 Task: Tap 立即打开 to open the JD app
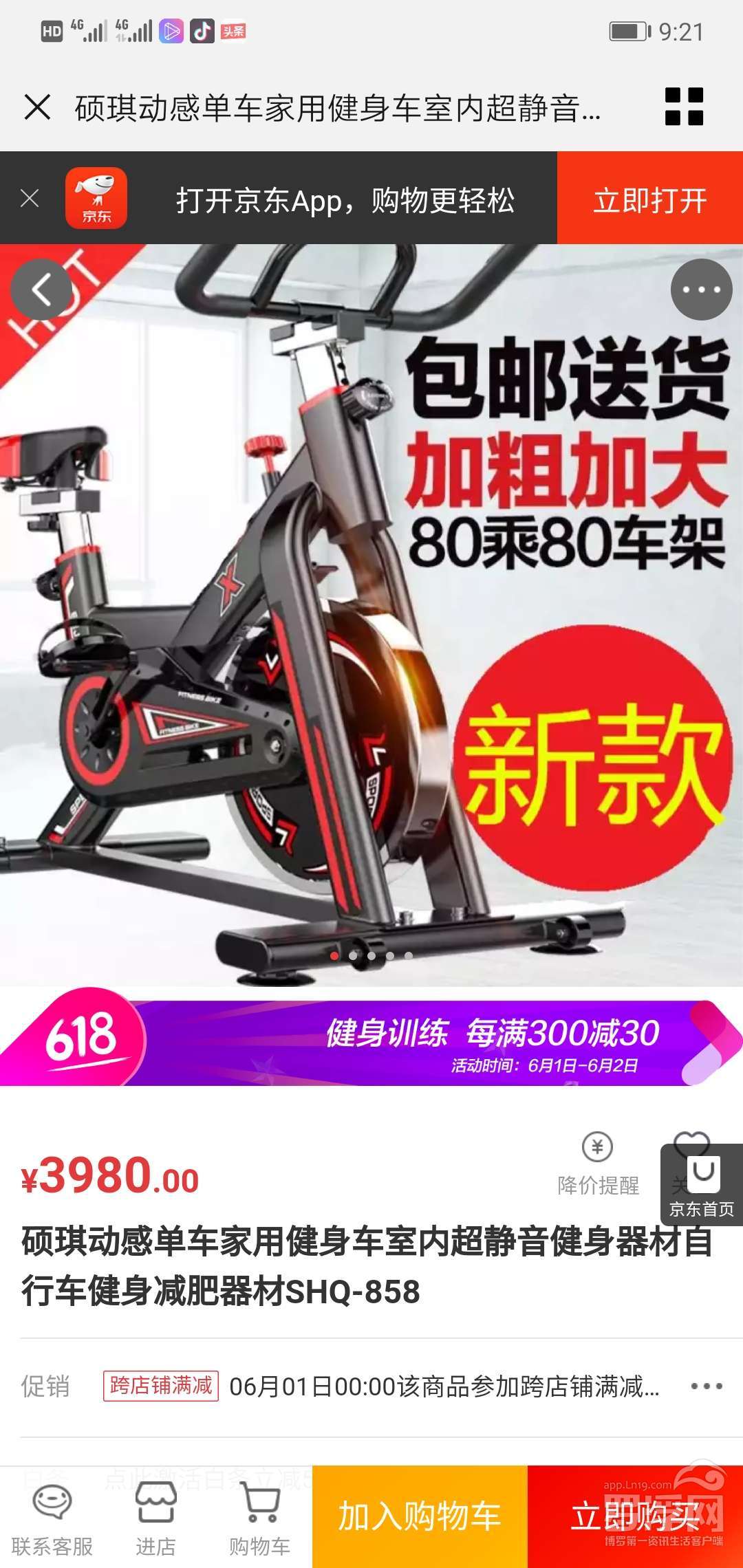coord(649,199)
